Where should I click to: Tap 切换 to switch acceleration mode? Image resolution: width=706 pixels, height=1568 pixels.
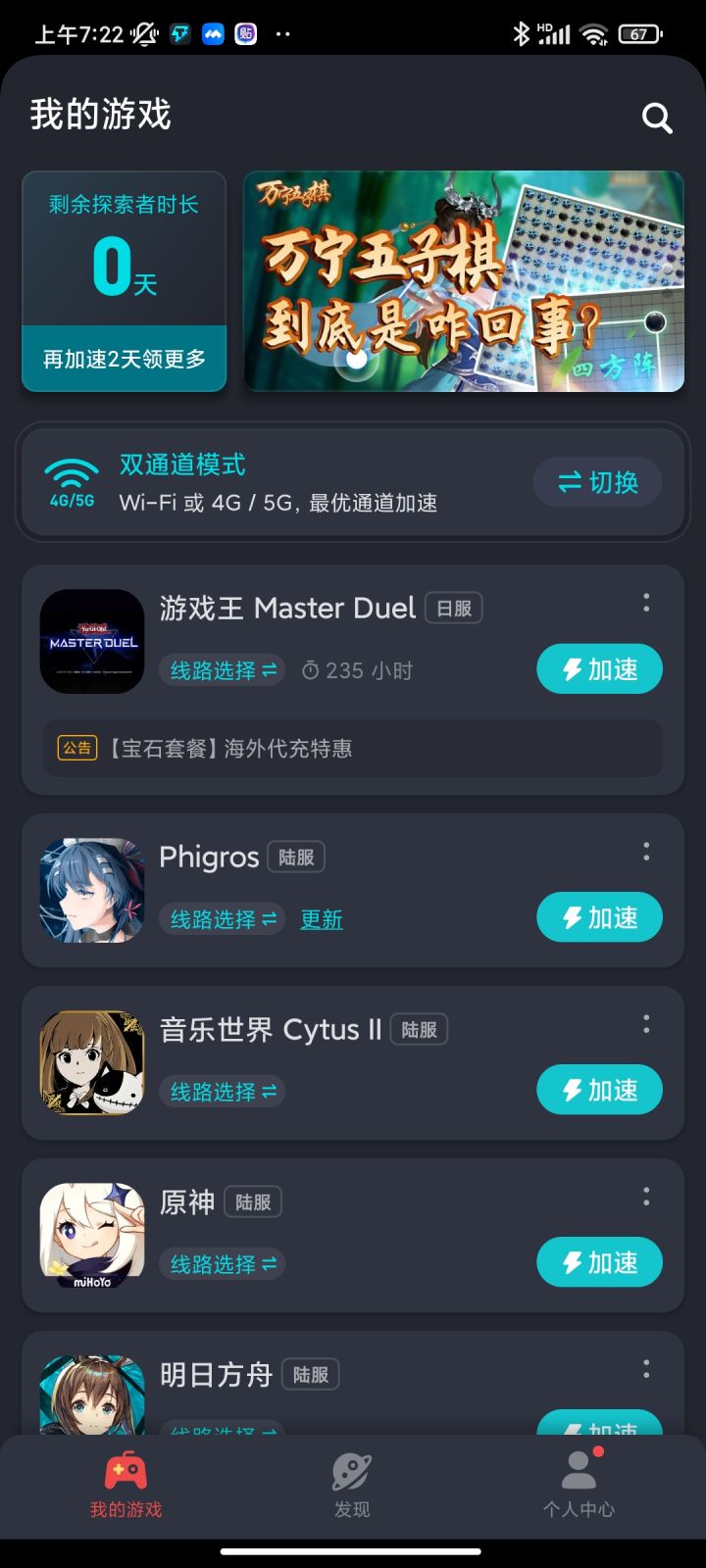coord(597,482)
